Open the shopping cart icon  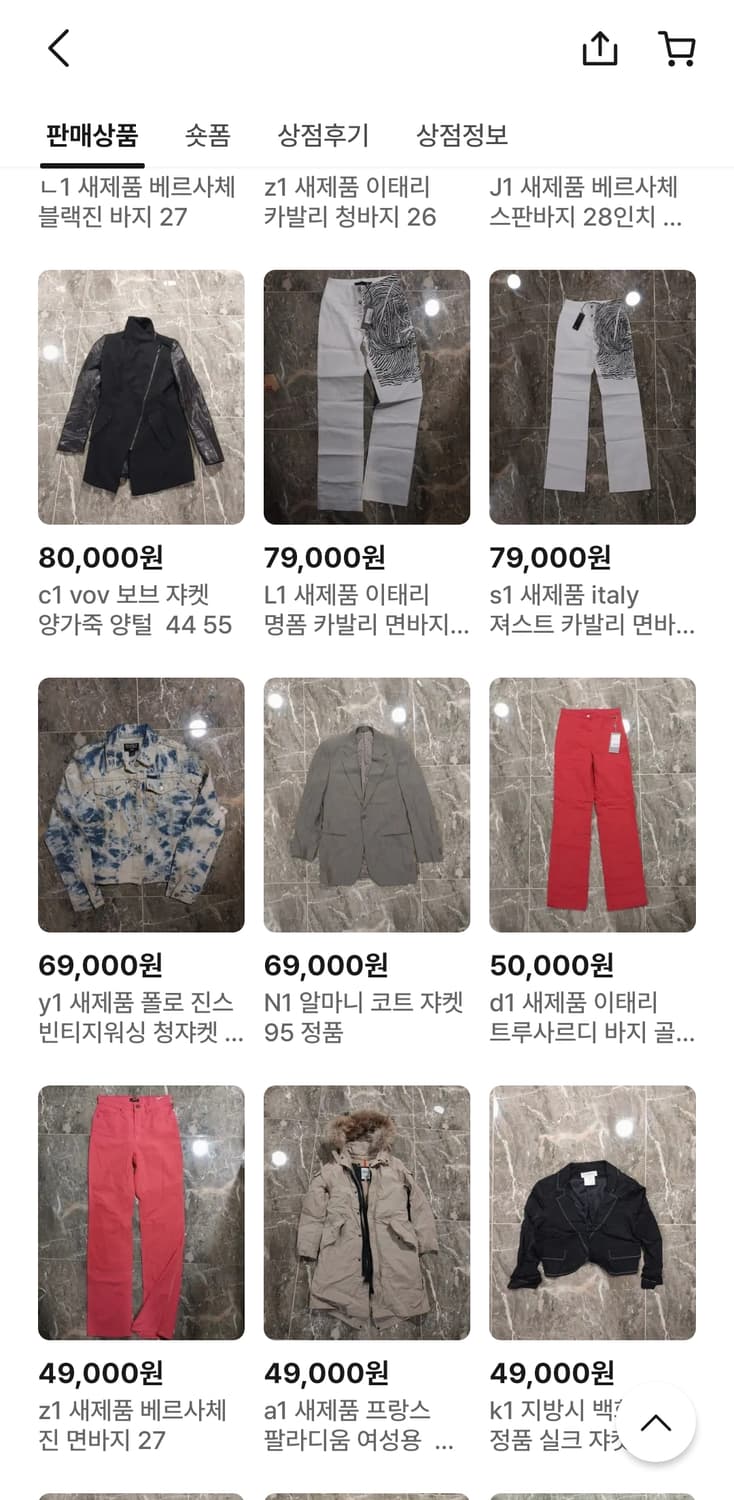click(x=677, y=48)
